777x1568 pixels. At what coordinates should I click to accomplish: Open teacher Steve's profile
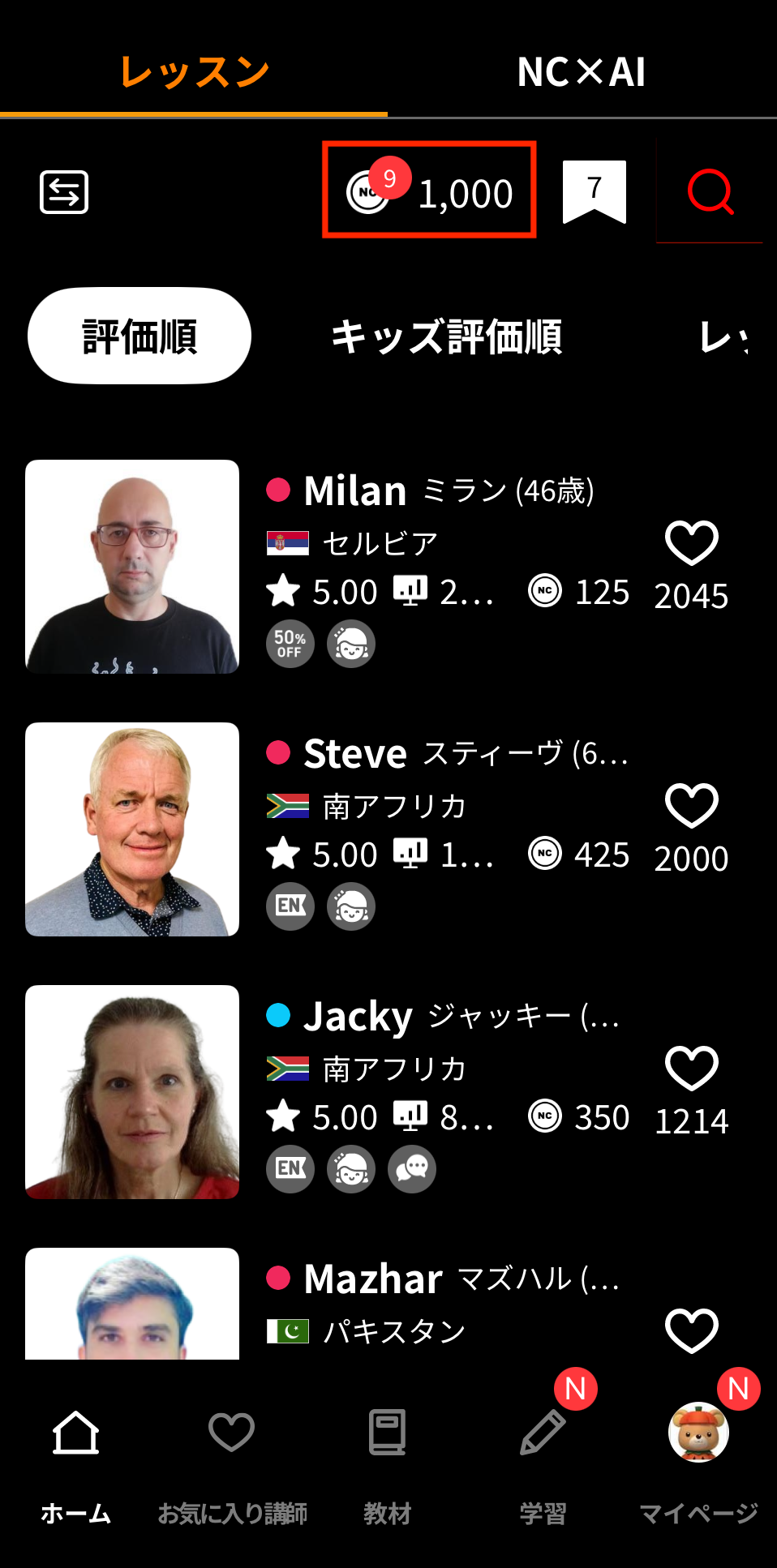(x=132, y=829)
